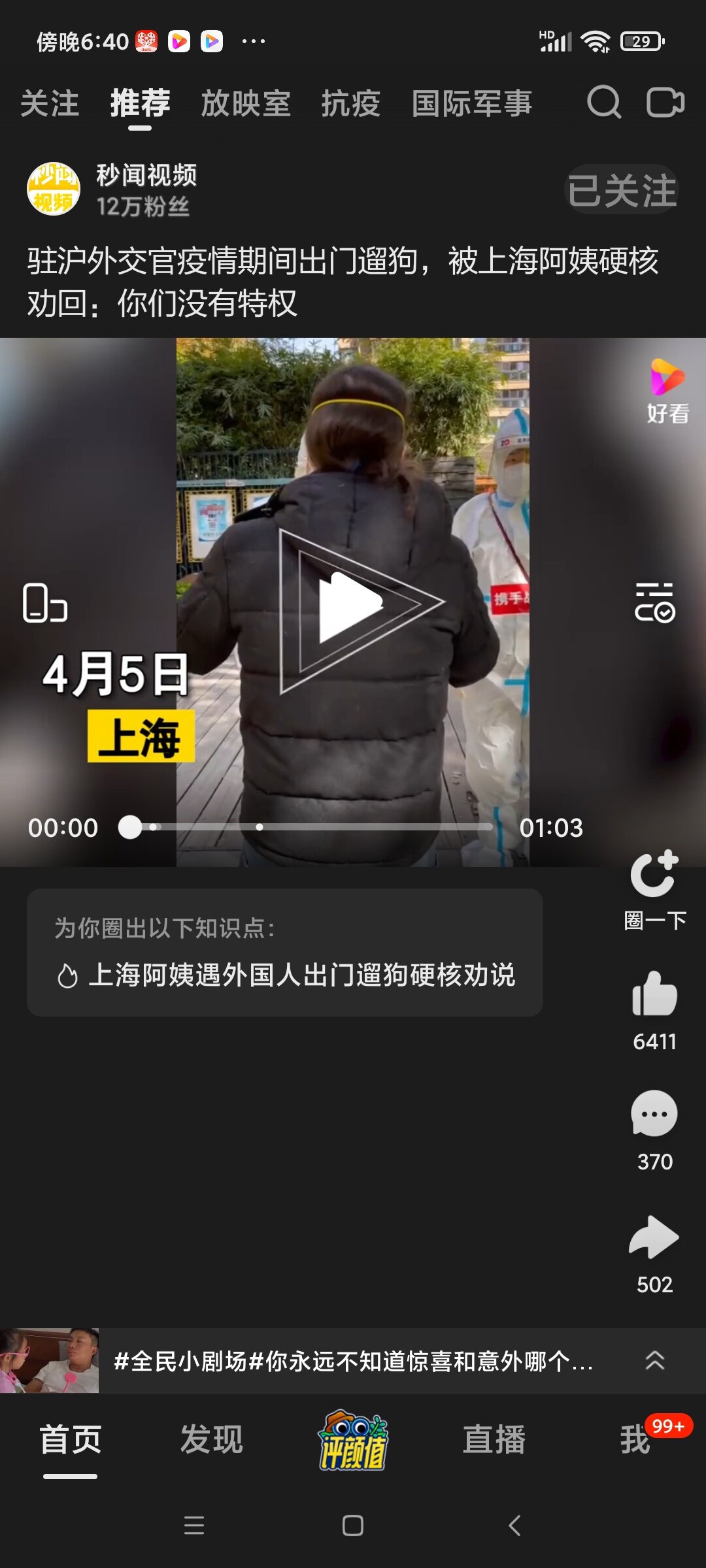Open the 直播 tab
Image resolution: width=706 pixels, height=1568 pixels.
pos(494,1440)
